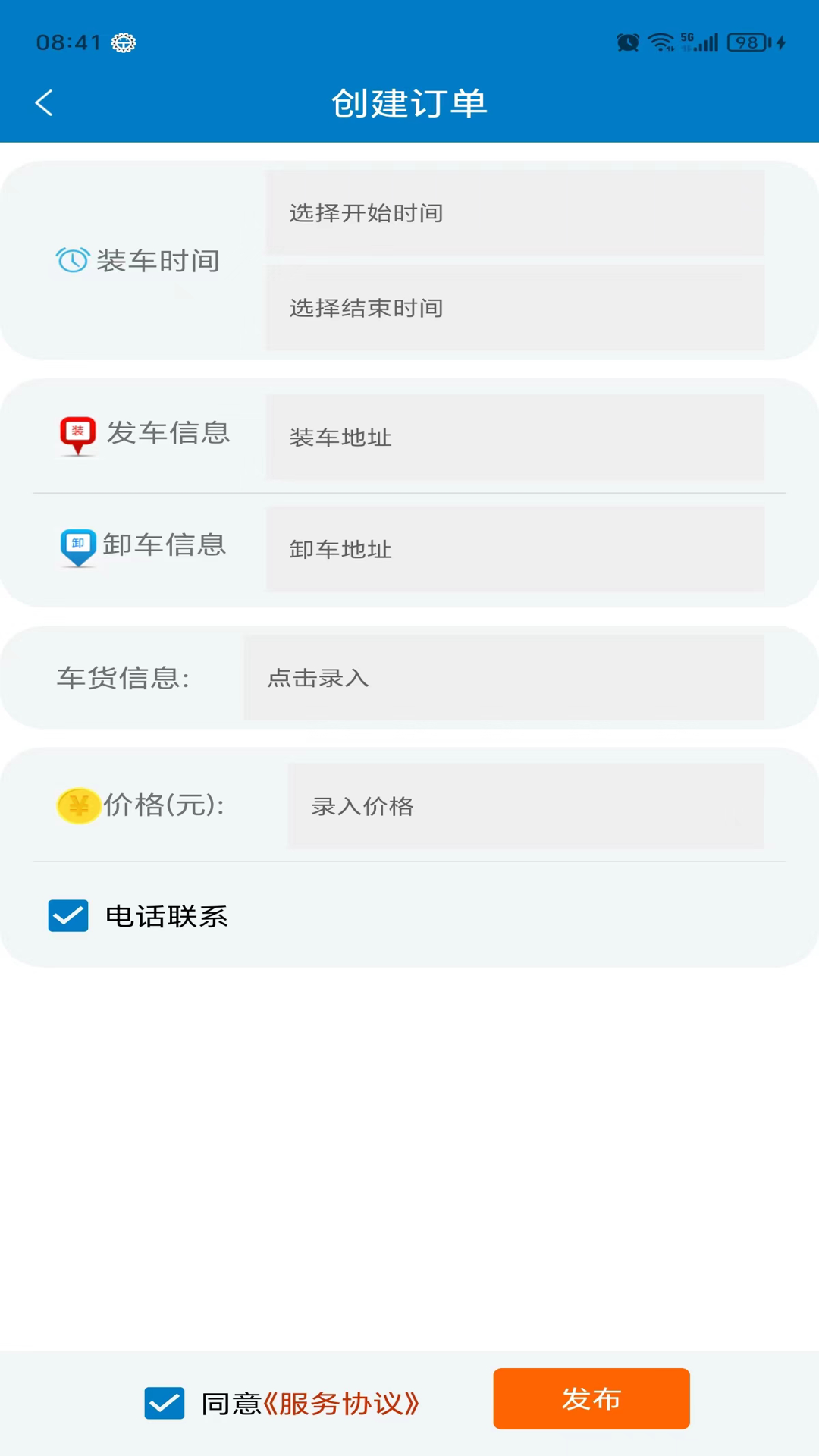Open the gear icon in the status bar

tap(124, 42)
